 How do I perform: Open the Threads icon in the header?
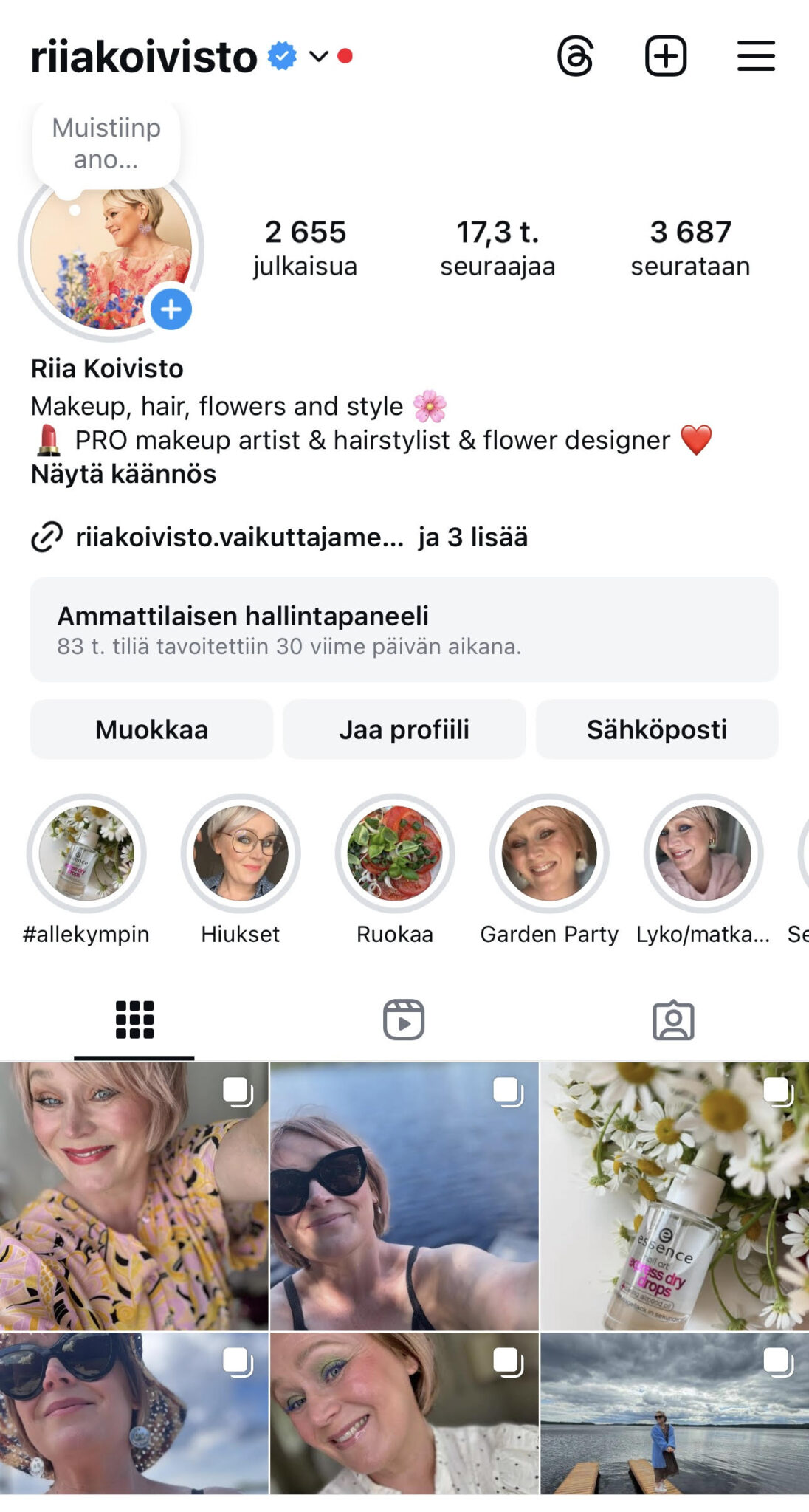(x=575, y=56)
